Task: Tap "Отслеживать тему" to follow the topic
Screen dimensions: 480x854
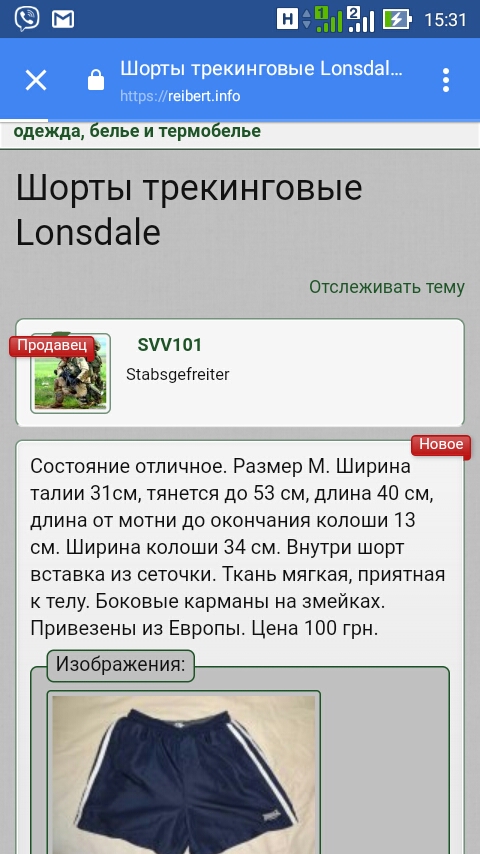Action: [387, 287]
